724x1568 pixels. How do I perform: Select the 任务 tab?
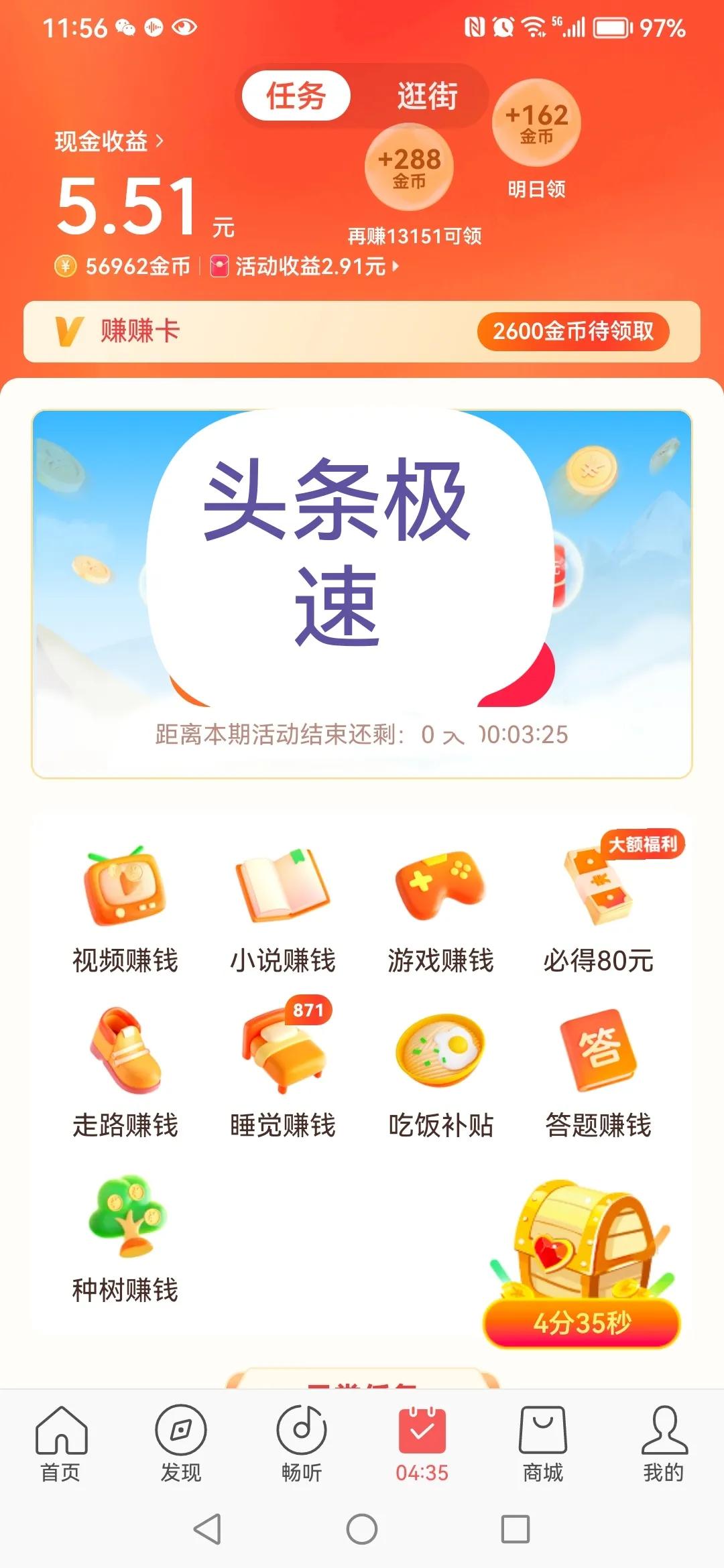point(295,96)
